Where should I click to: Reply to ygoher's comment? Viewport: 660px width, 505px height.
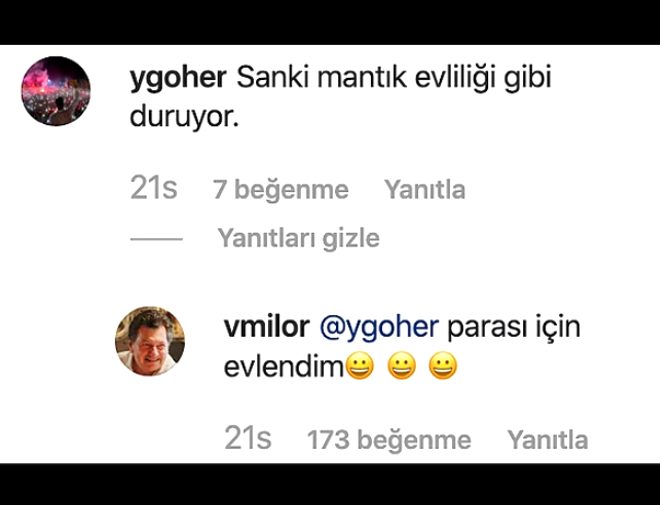[x=424, y=189]
